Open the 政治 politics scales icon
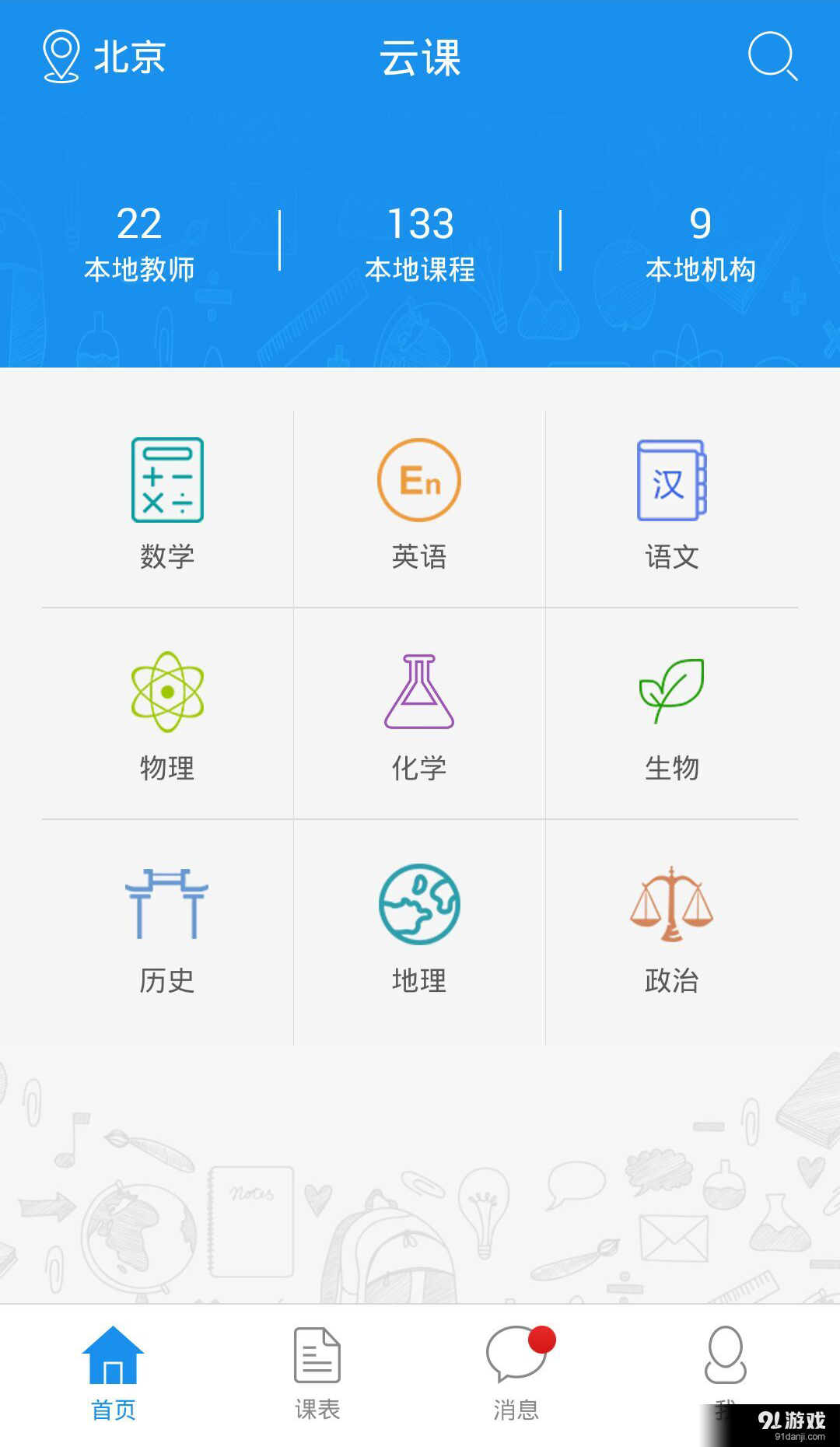 click(671, 902)
